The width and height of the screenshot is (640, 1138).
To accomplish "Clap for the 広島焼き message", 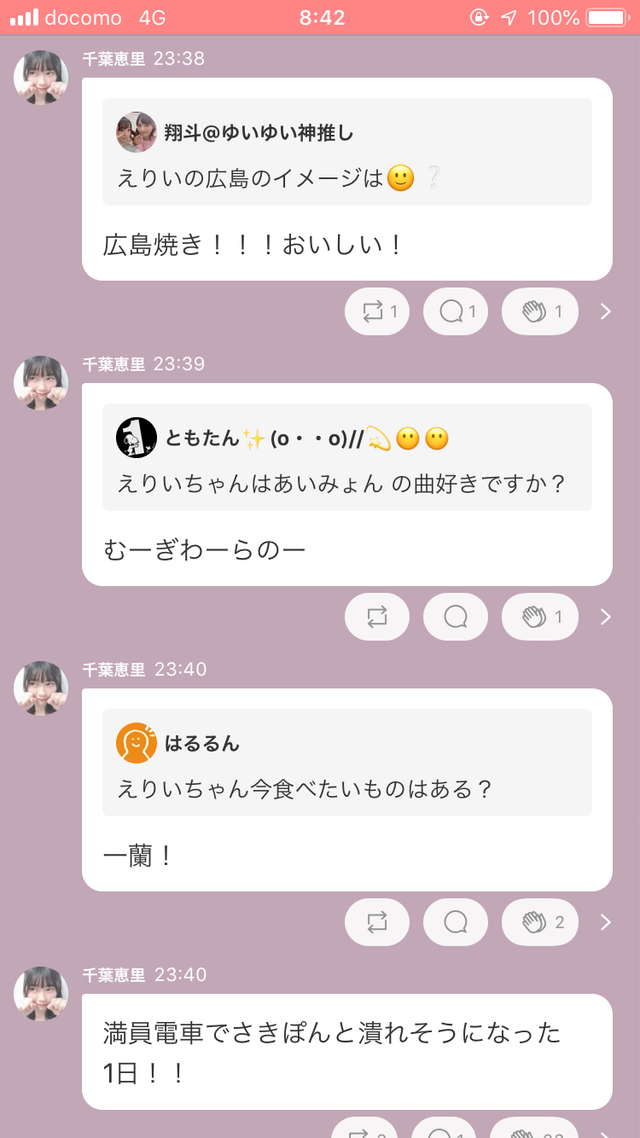I will tap(540, 311).
